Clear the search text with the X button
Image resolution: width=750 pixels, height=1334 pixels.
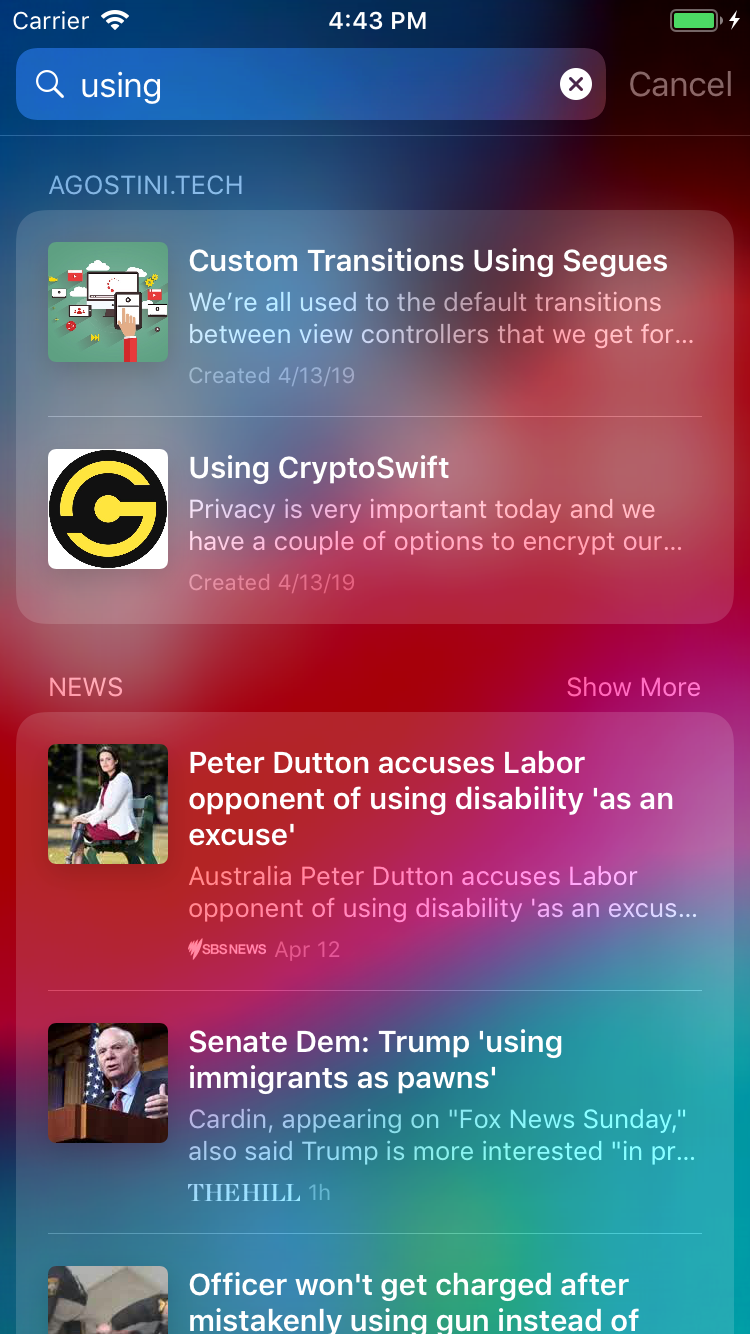576,85
